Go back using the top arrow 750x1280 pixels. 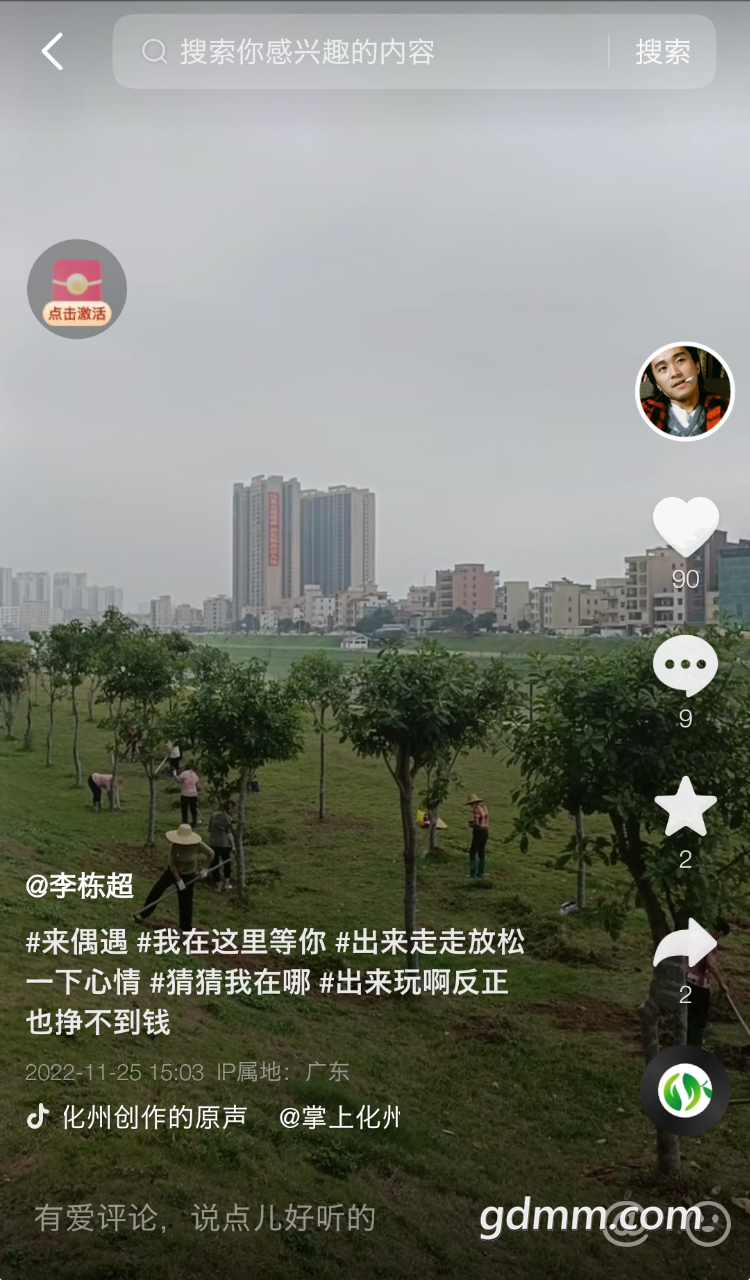point(53,52)
